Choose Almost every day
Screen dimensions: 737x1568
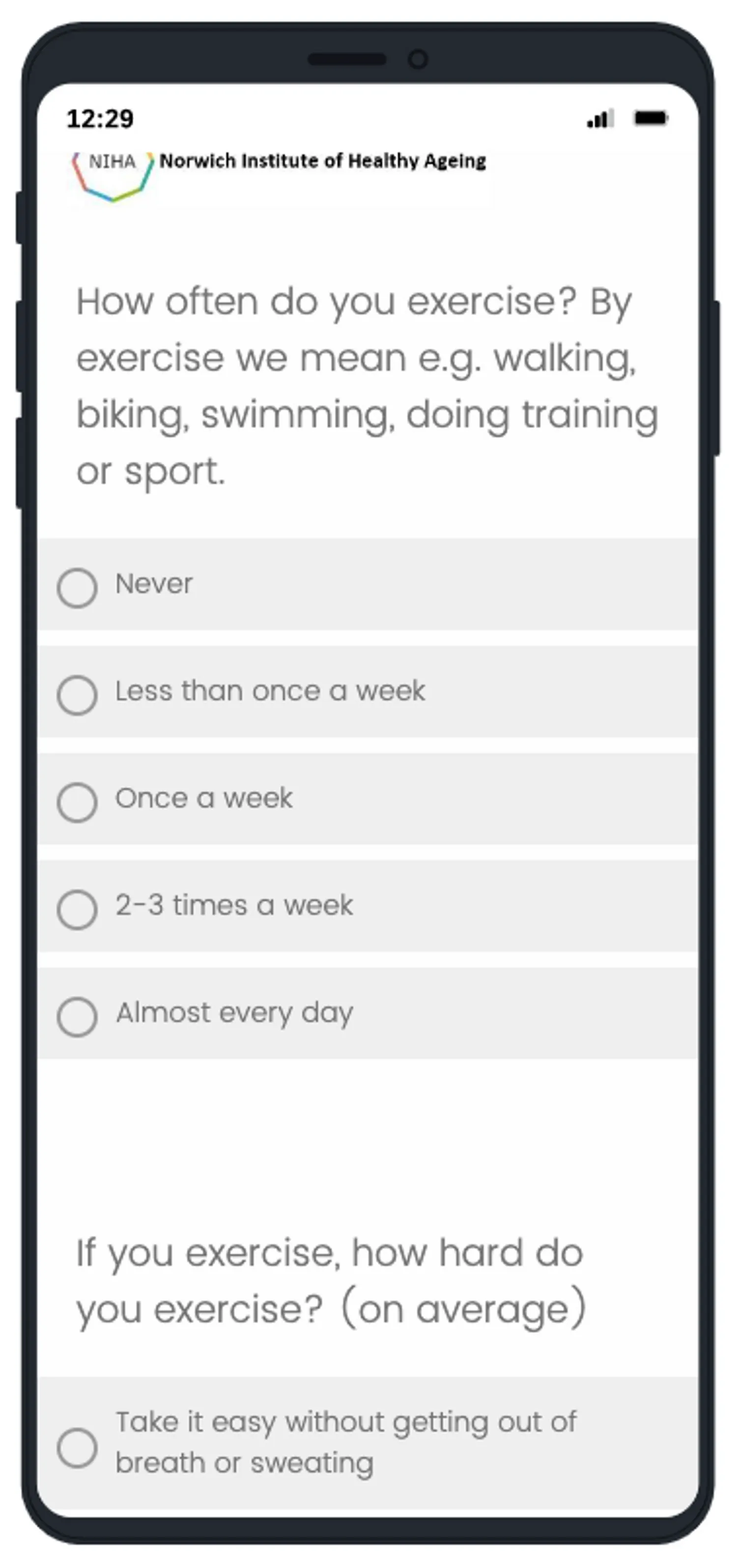click(x=368, y=1013)
